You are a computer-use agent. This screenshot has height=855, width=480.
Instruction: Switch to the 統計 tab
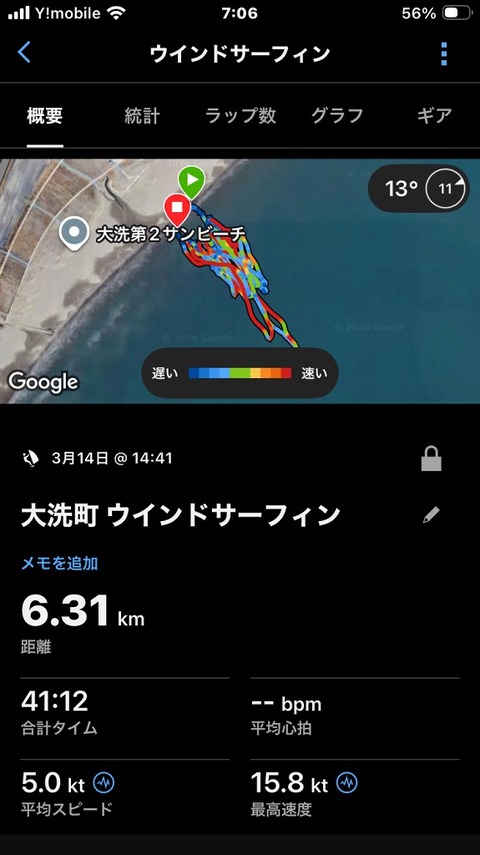click(142, 116)
